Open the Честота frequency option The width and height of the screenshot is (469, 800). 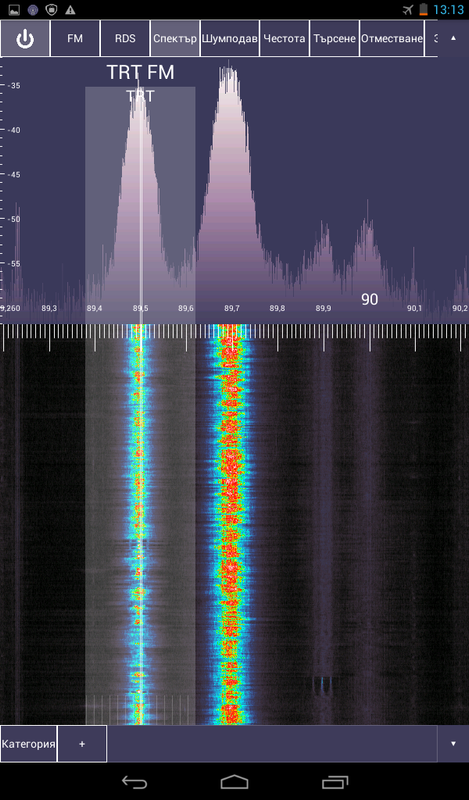tap(284, 38)
